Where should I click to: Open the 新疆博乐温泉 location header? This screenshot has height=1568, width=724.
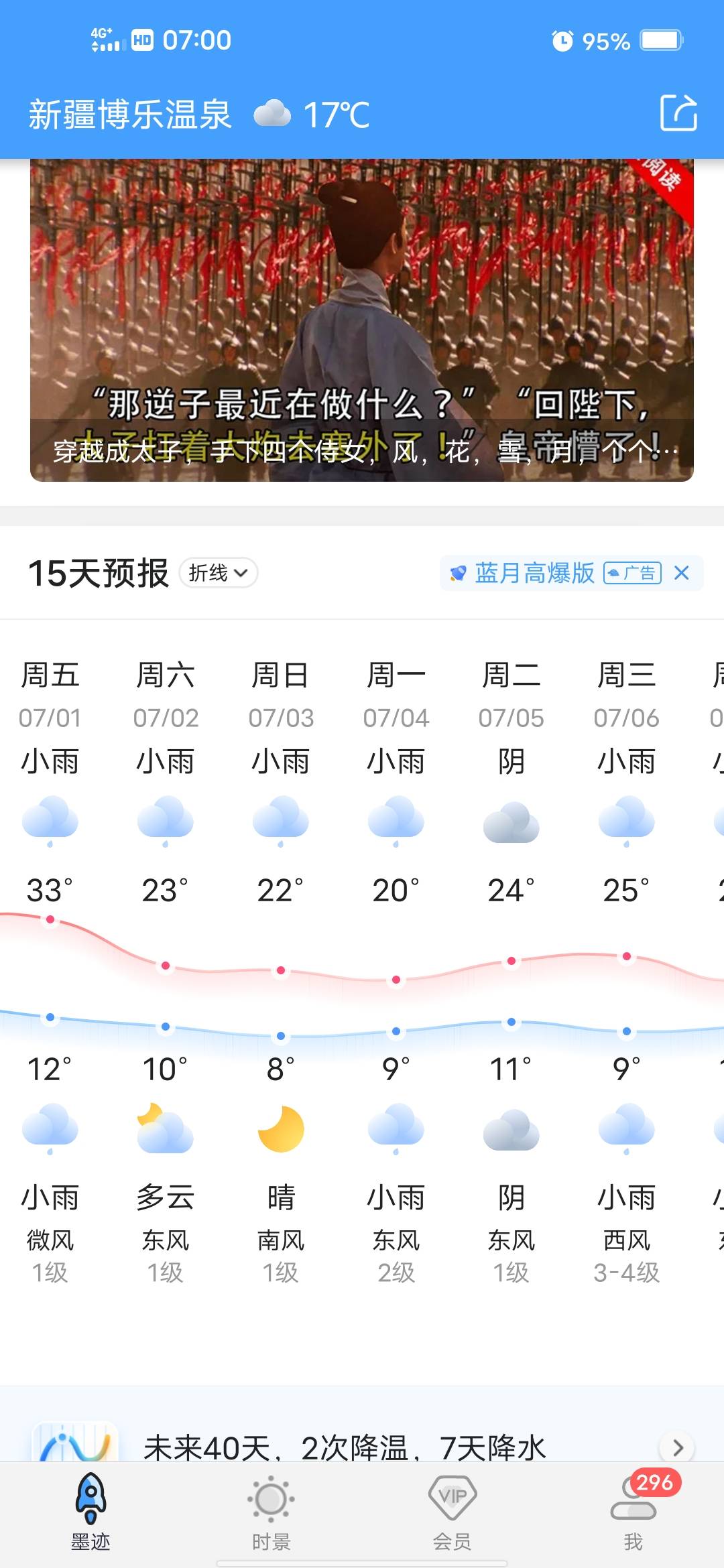tap(130, 115)
